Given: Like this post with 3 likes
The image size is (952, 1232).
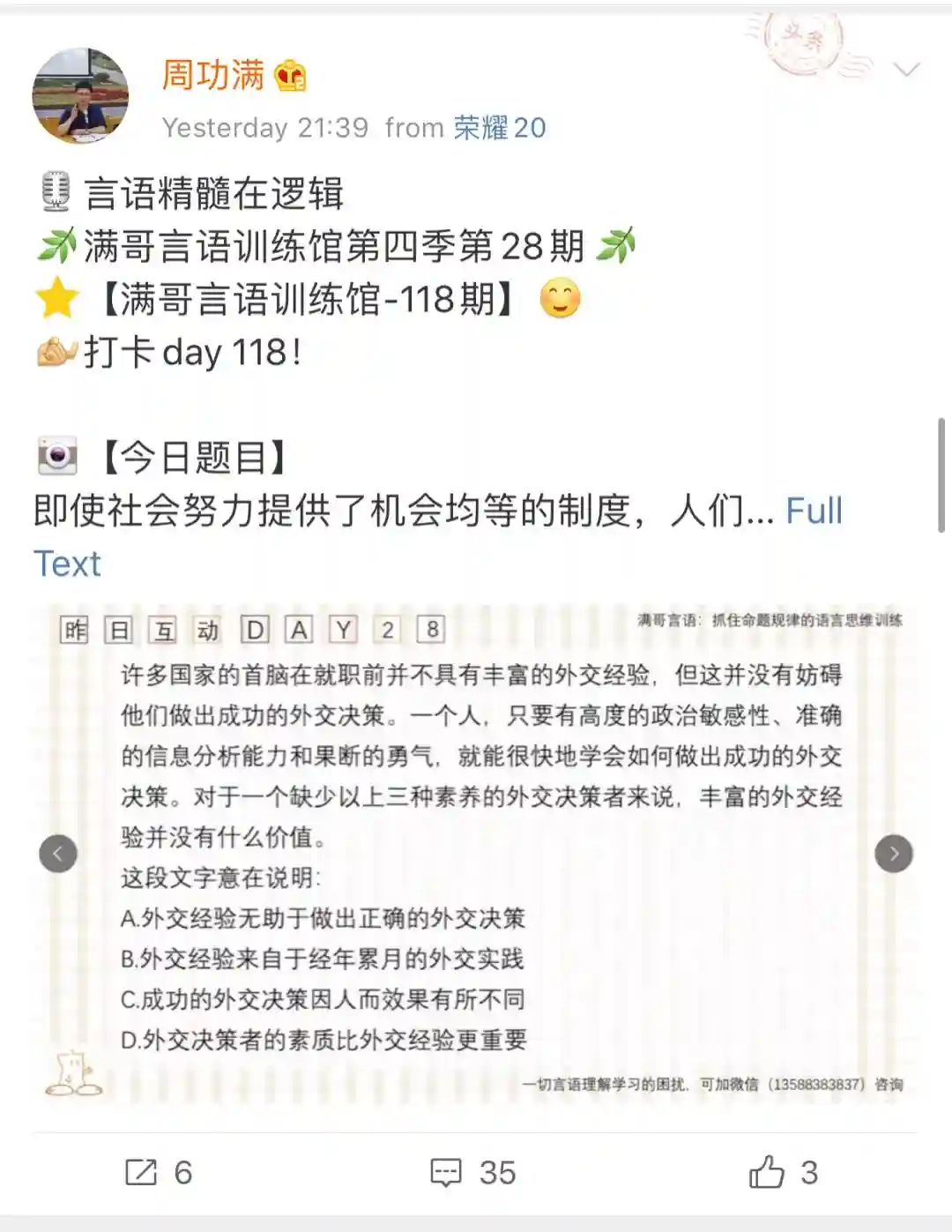Looking at the screenshot, I should click(x=783, y=1172).
